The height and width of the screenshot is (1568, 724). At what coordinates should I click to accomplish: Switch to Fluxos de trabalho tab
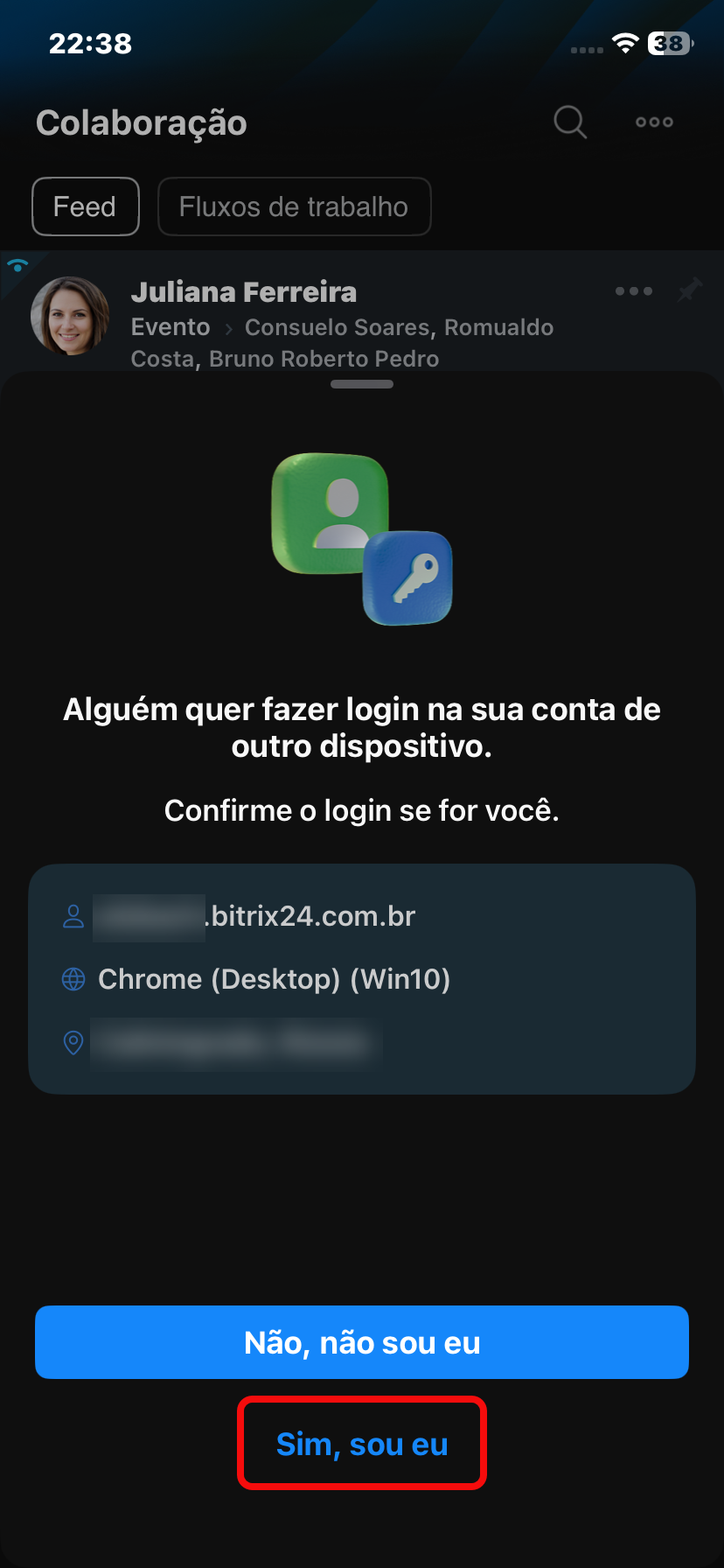pos(294,206)
